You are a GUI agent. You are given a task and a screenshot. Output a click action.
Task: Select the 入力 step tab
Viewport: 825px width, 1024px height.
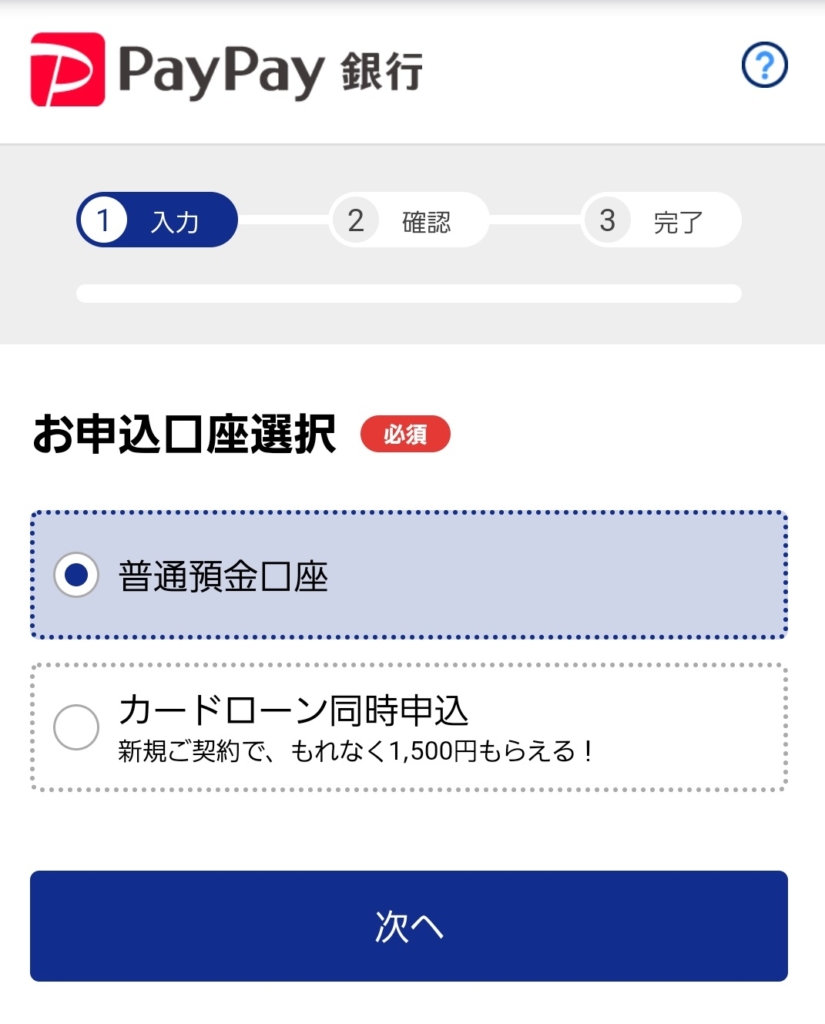tap(155, 221)
